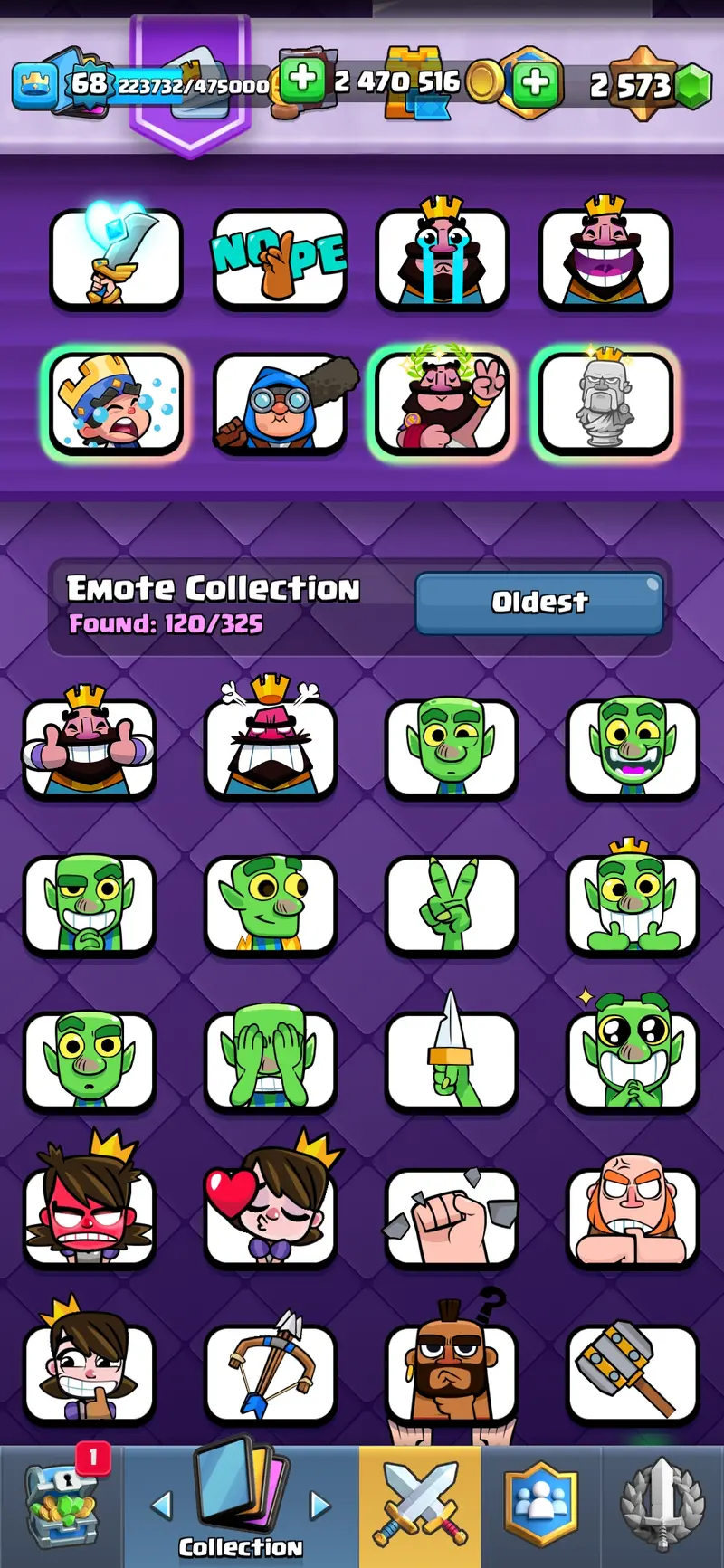Switch to the crossed swords battle tab
724x1568 pixels.
pyautogui.click(x=420, y=1506)
